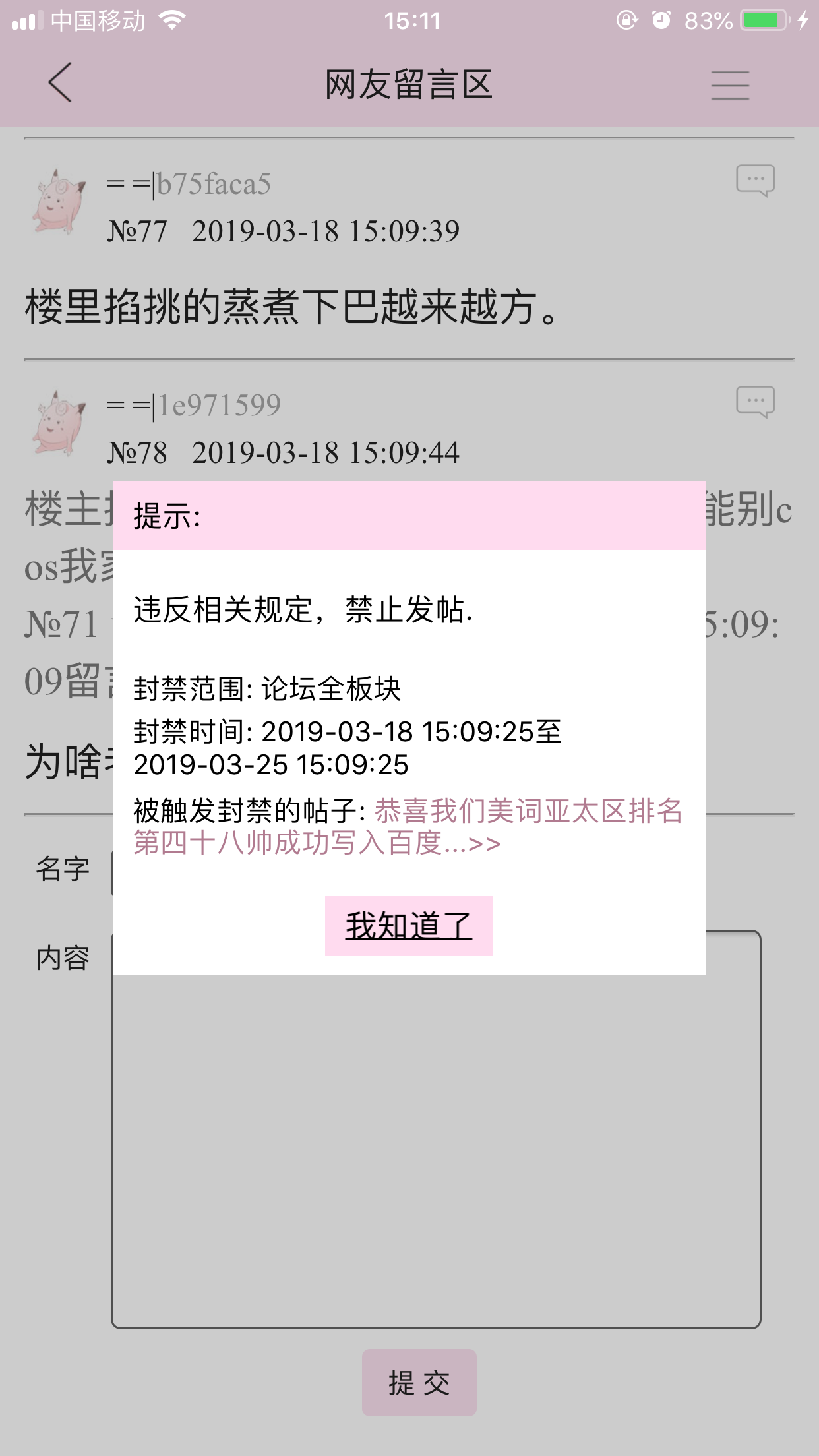Reply to comment №78 via bubble icon
819x1456 pixels.
click(x=755, y=402)
